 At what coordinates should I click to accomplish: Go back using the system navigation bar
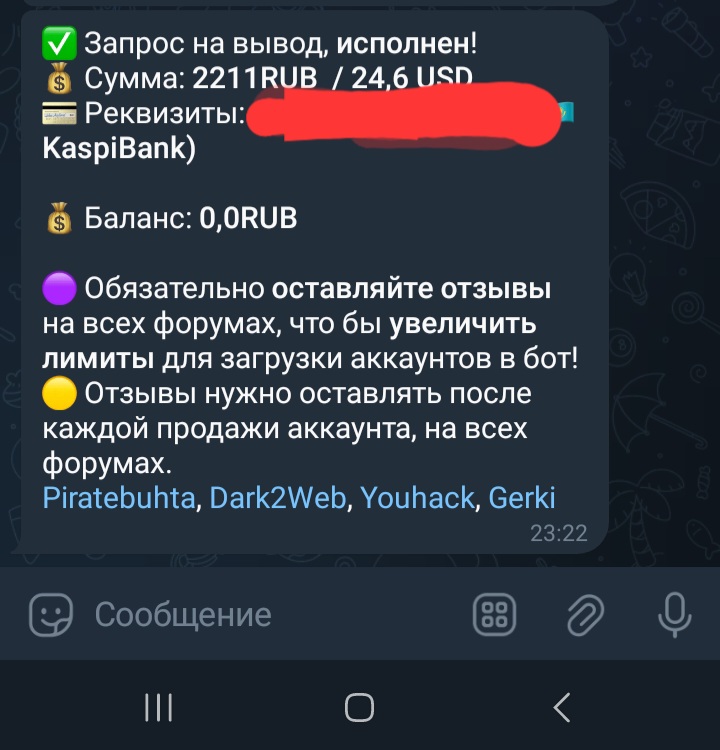562,708
